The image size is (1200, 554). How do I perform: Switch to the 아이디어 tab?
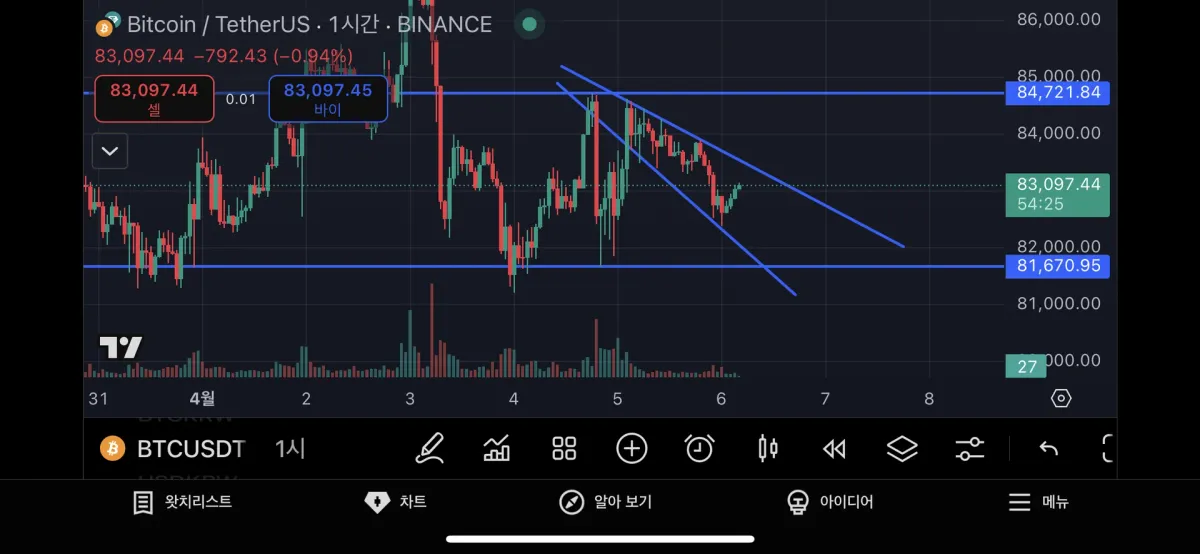(x=830, y=502)
